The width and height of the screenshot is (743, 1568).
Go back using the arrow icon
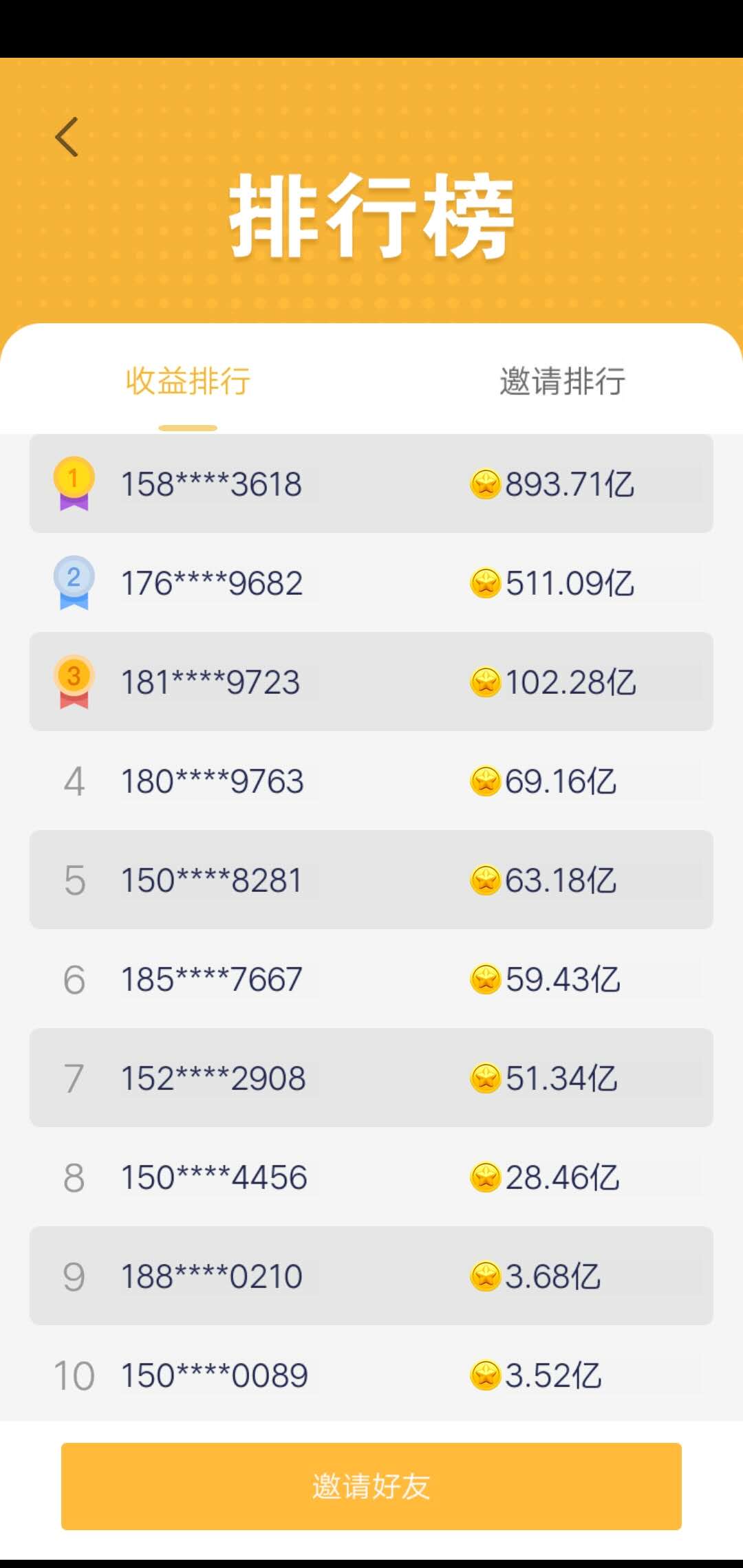point(67,137)
